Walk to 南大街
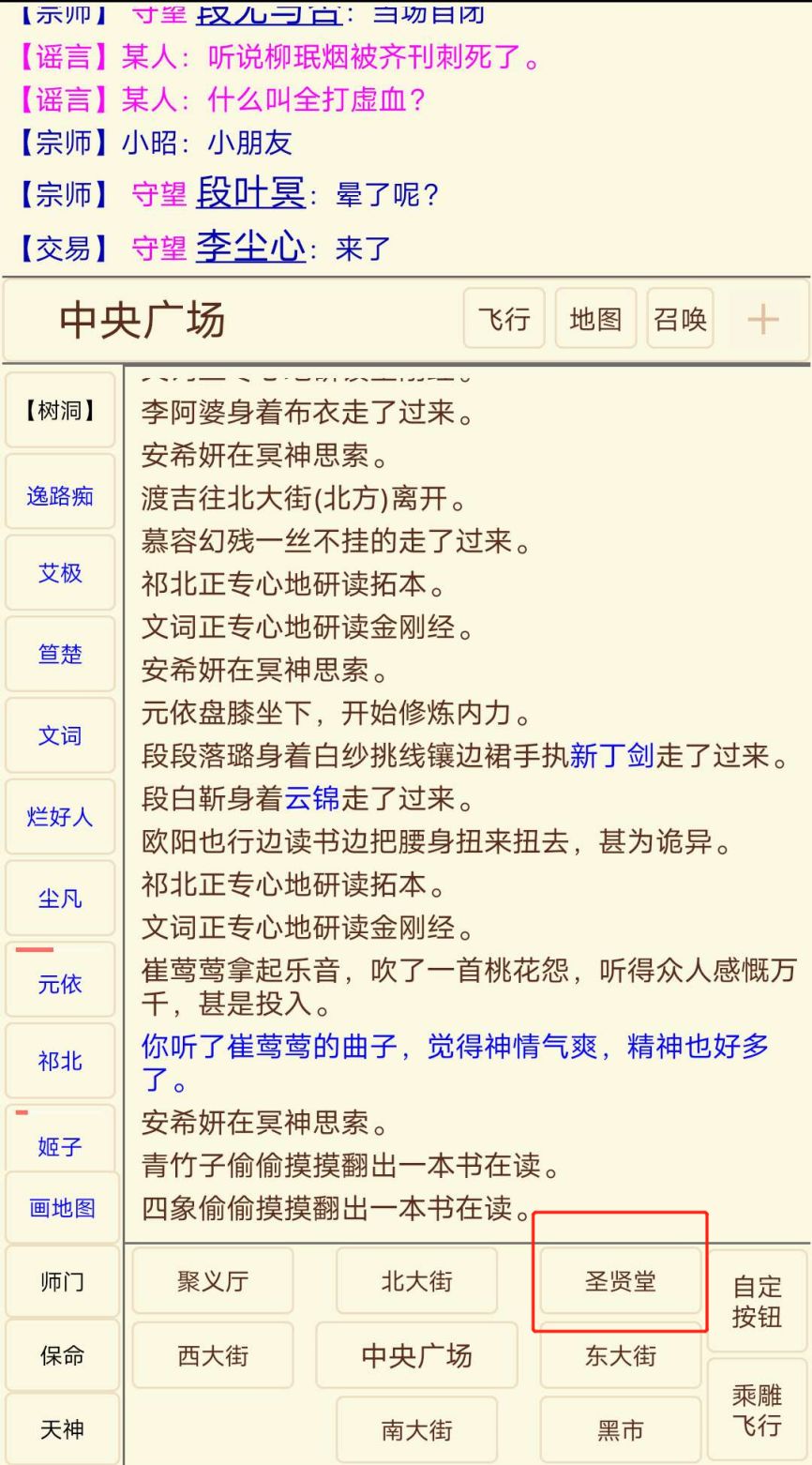This screenshot has height=1465, width=812. pos(416,1429)
